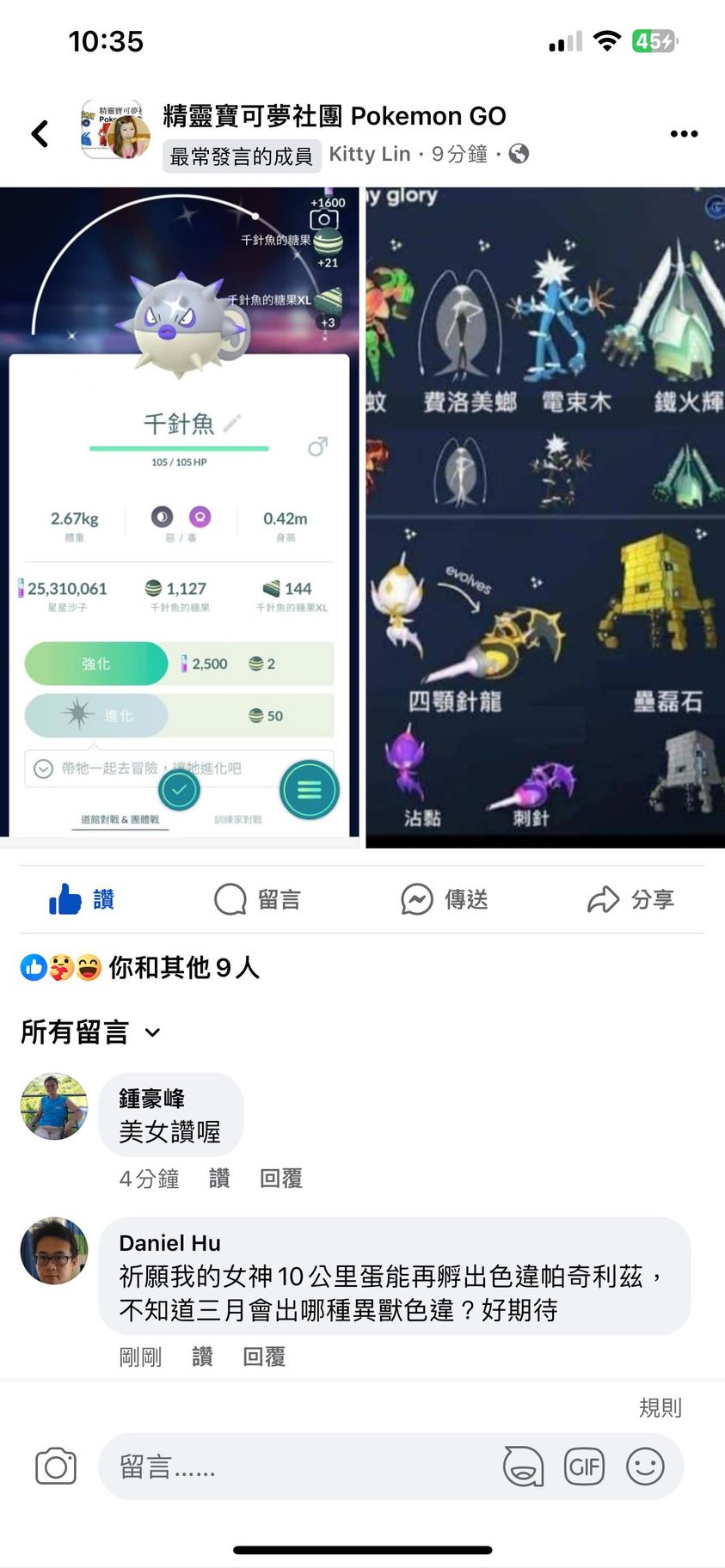725x1568 pixels.
Task: Tap 留言 to comment on the post
Action: click(257, 899)
